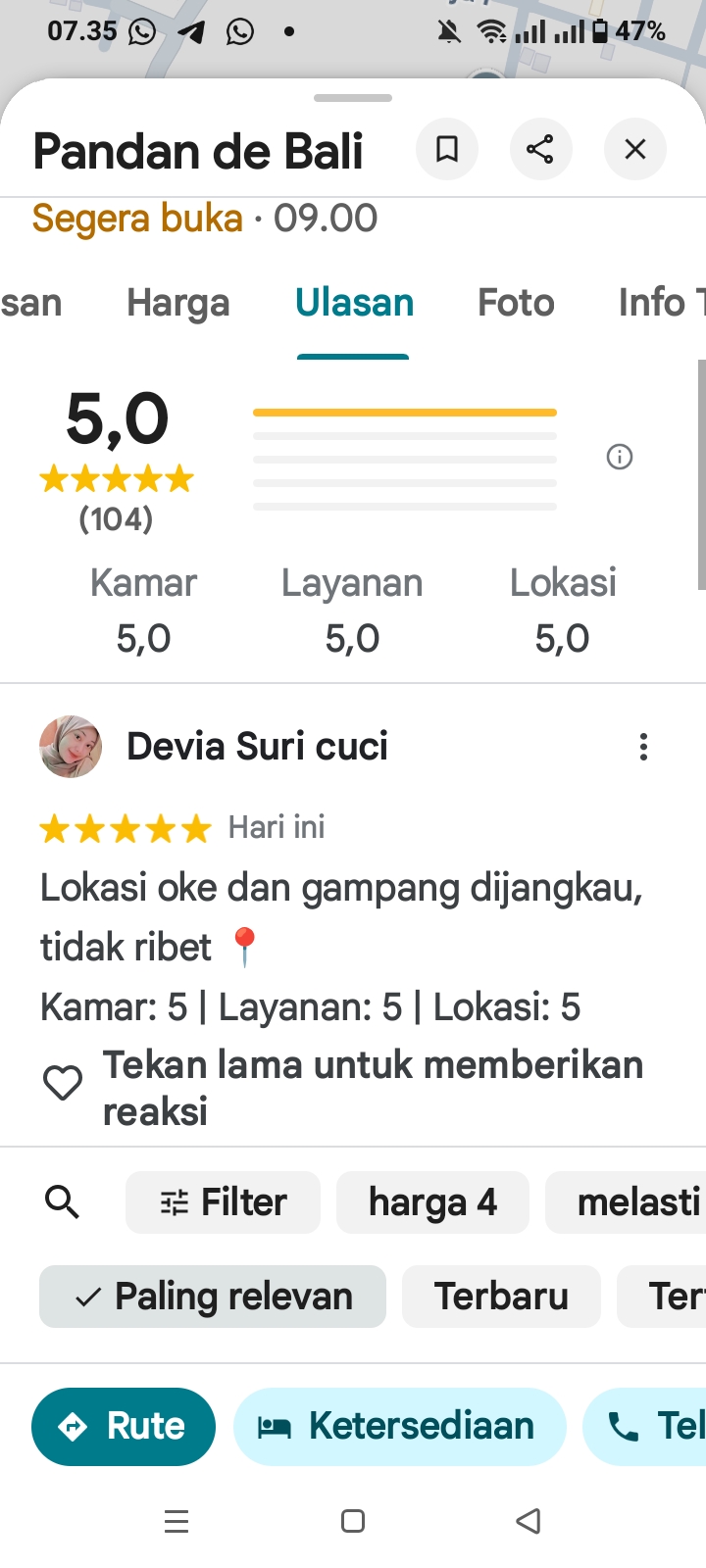This screenshot has height=1568, width=706.
Task: Get directions with the Rute button
Action: (x=124, y=1427)
